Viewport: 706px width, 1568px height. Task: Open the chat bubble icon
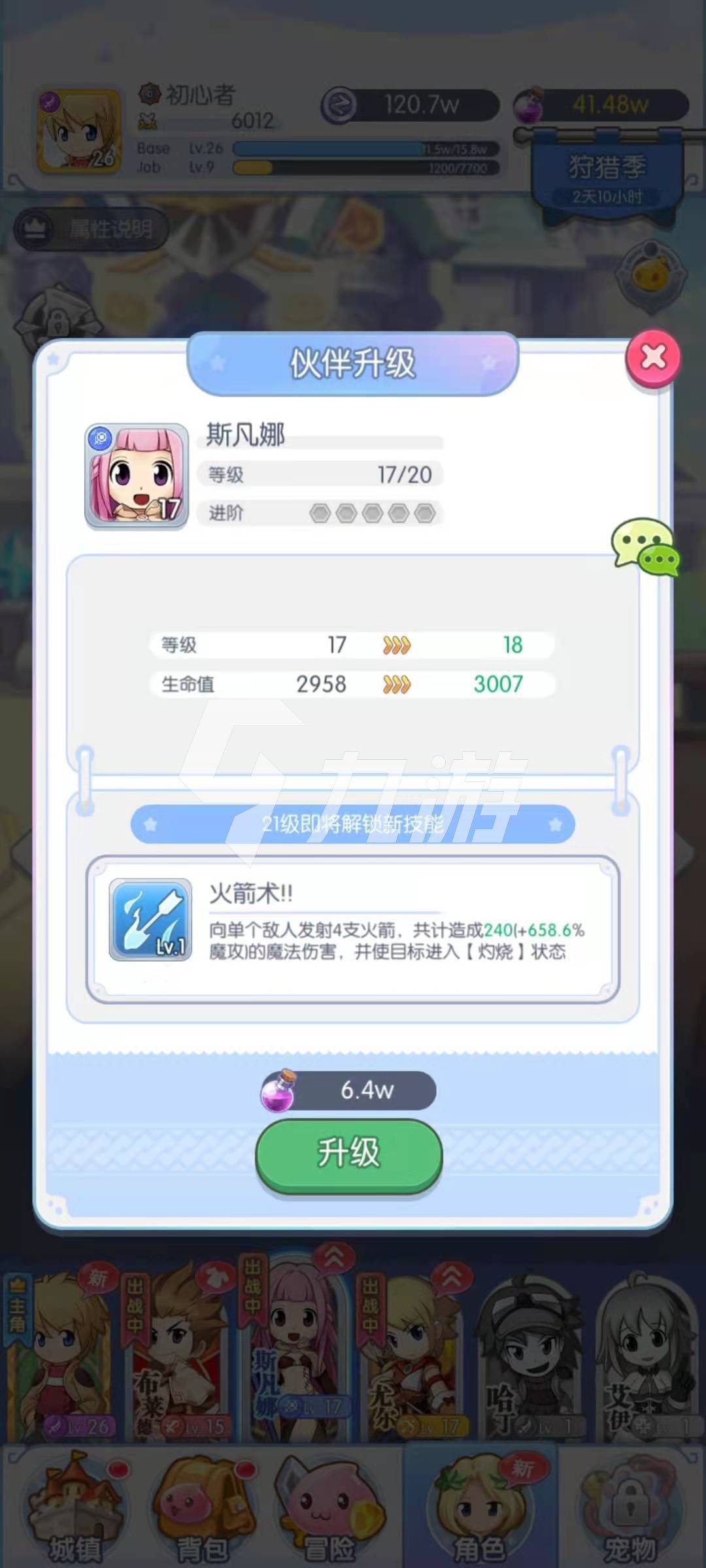645,547
